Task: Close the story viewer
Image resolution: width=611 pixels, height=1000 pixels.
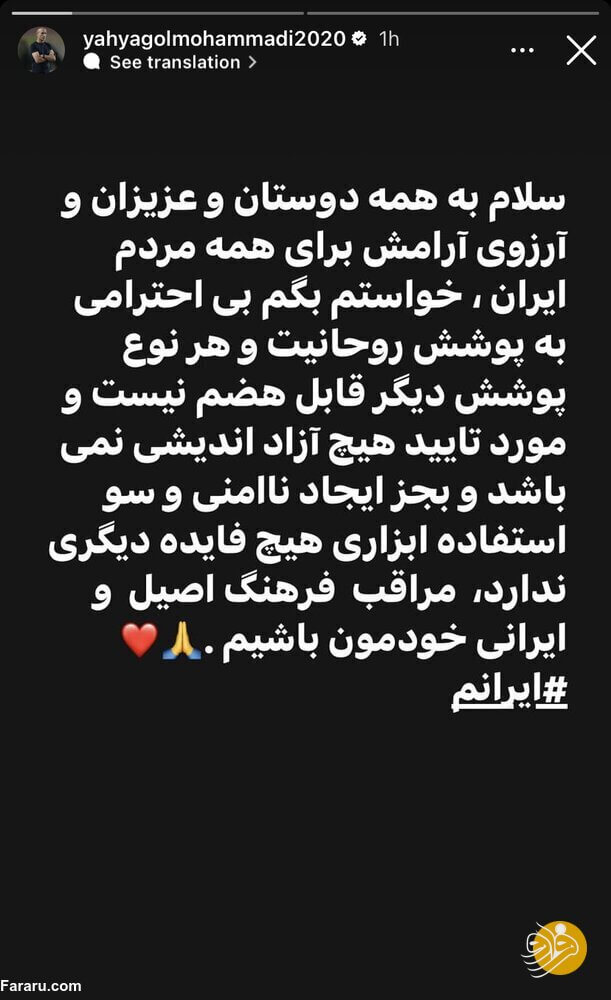Action: (x=581, y=50)
